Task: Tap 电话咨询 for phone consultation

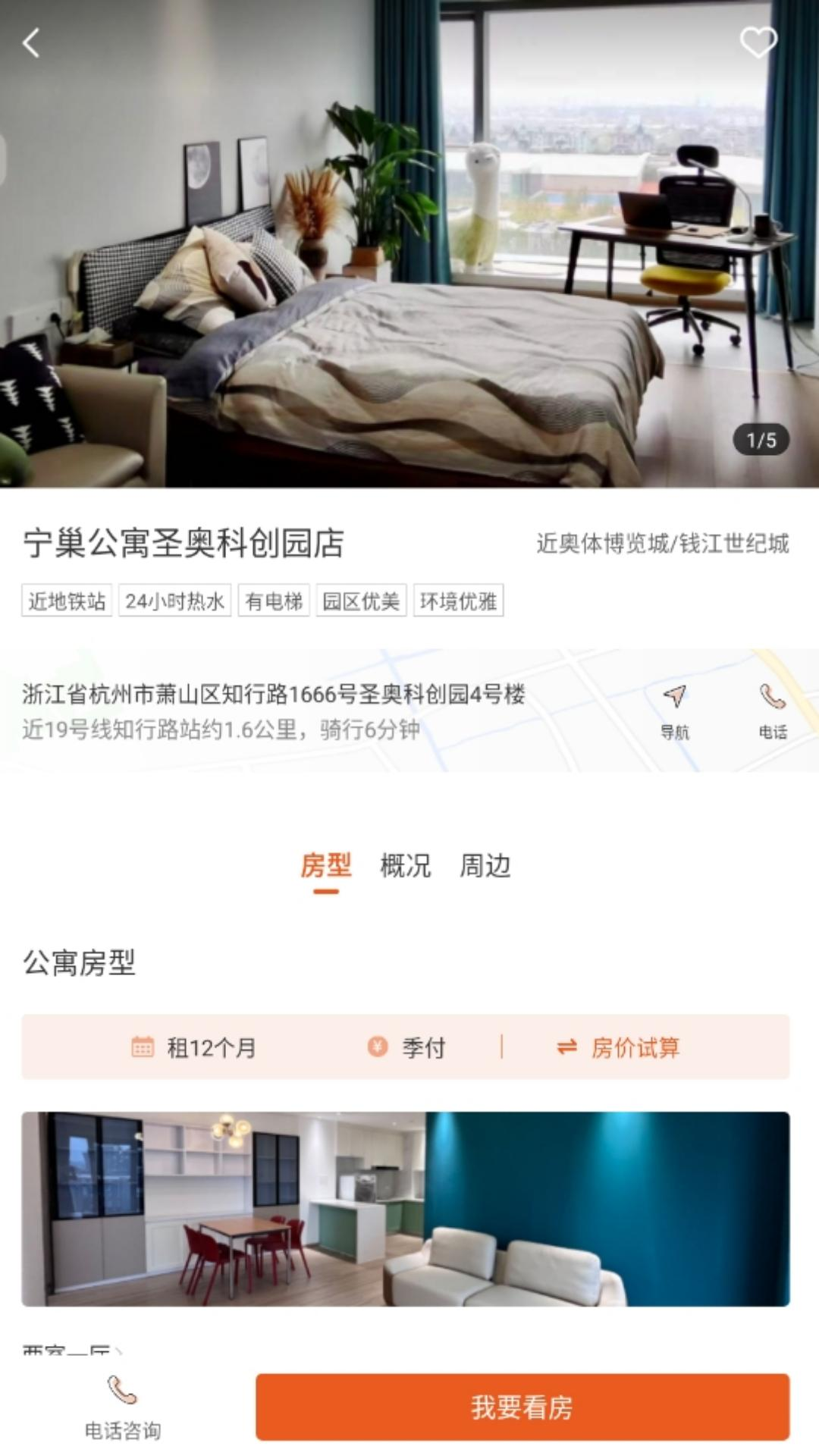Action: (x=122, y=1407)
